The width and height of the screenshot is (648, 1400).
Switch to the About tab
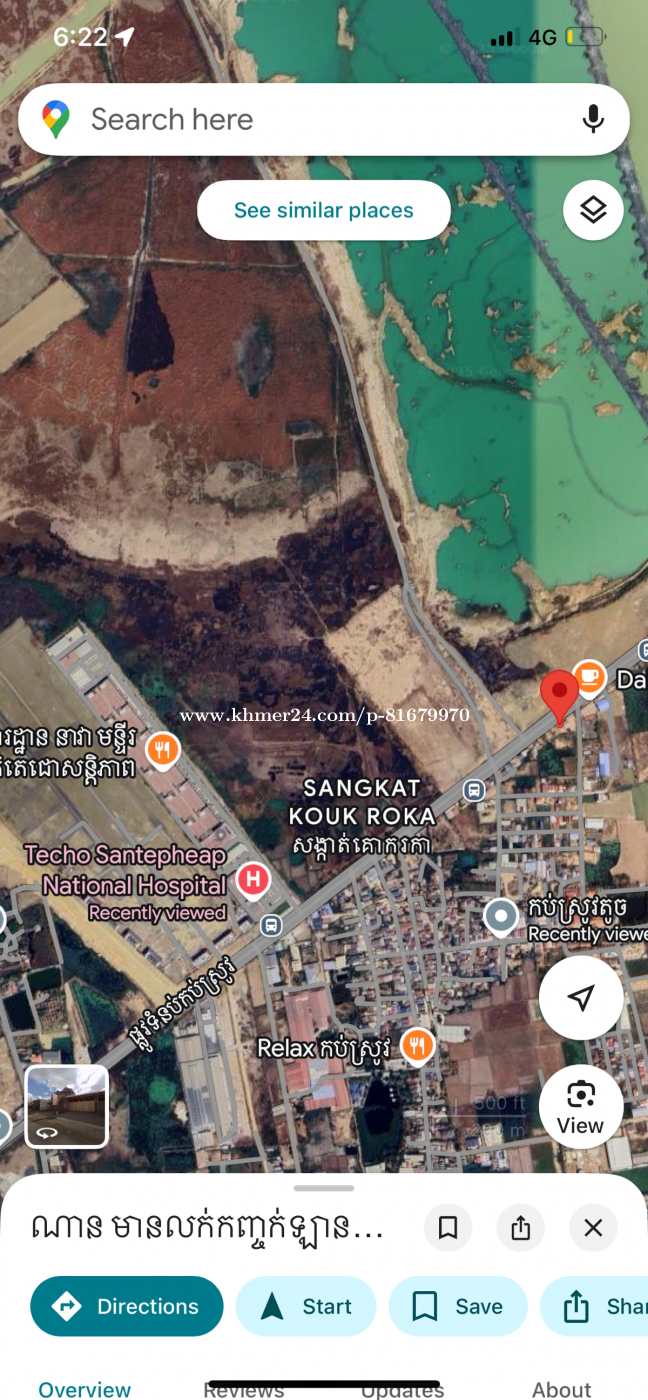(x=561, y=1388)
